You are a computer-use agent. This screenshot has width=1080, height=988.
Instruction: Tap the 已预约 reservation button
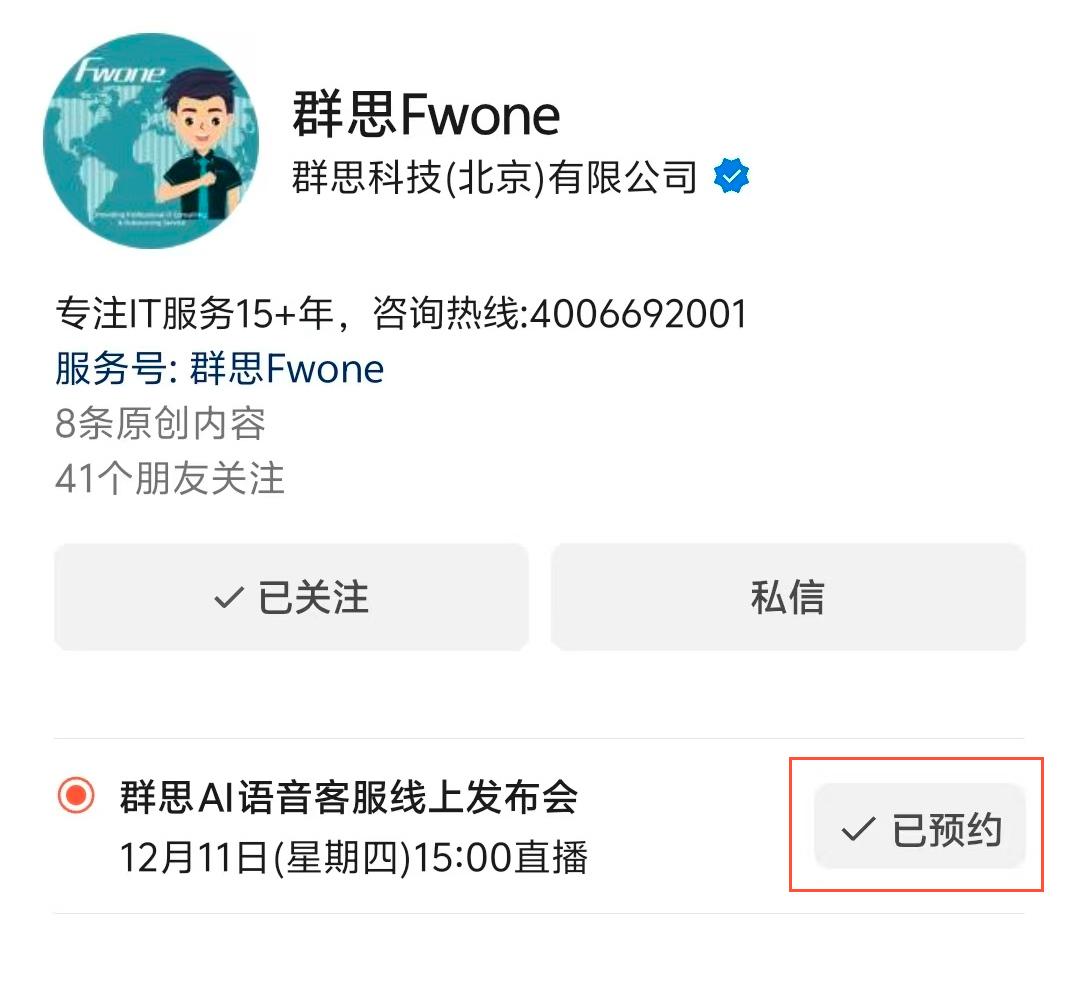click(x=920, y=830)
